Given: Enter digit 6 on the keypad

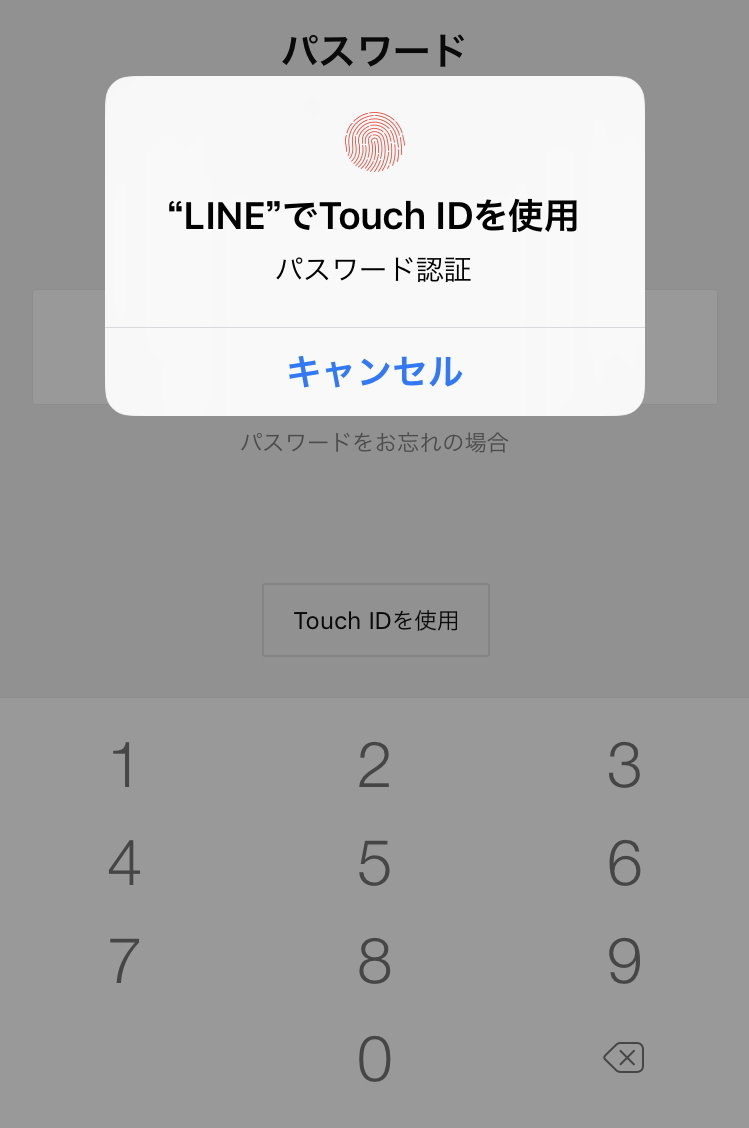Looking at the screenshot, I should (624, 863).
